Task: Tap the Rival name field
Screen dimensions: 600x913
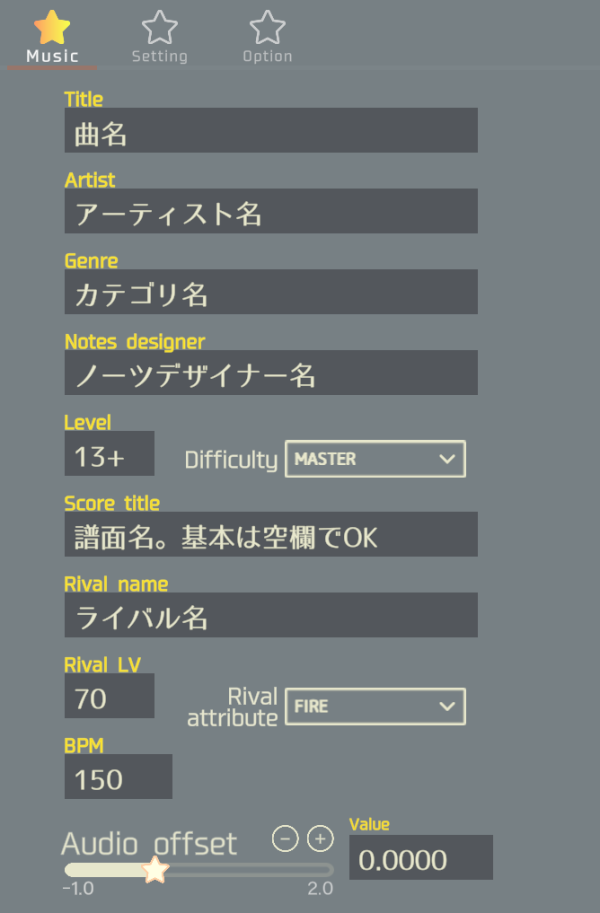Action: 270,616
